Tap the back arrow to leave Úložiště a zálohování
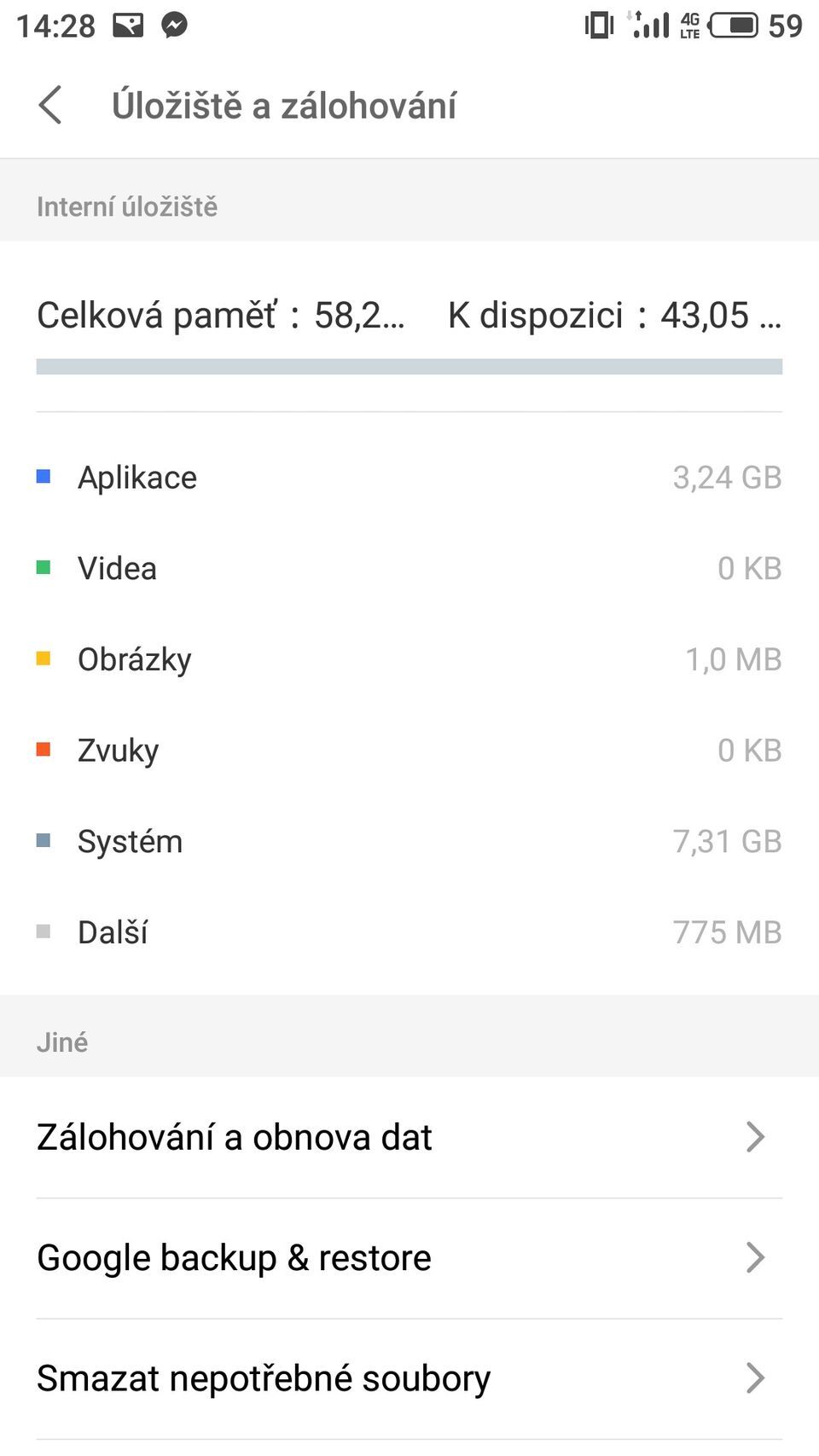Image resolution: width=819 pixels, height=1456 pixels. (51, 106)
